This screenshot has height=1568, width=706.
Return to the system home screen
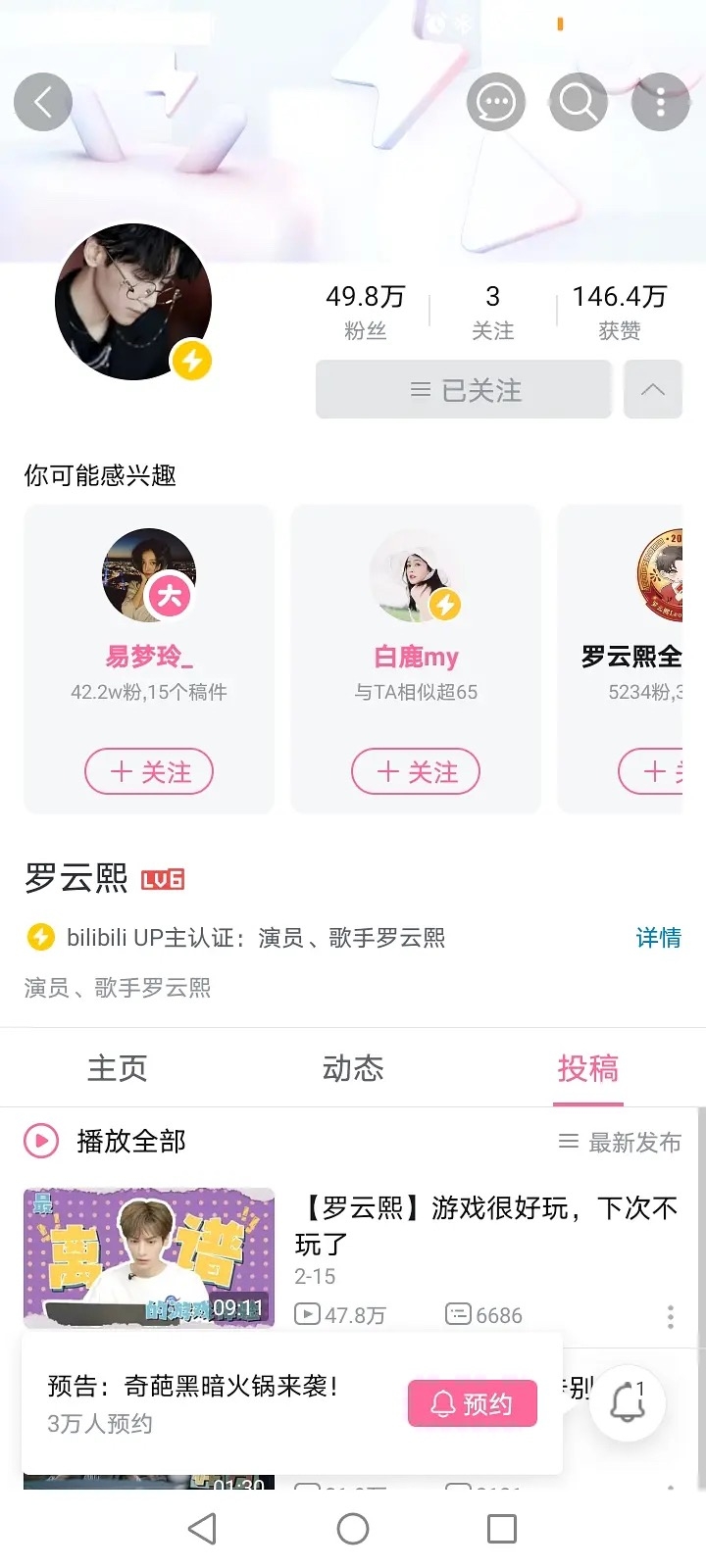(353, 1529)
